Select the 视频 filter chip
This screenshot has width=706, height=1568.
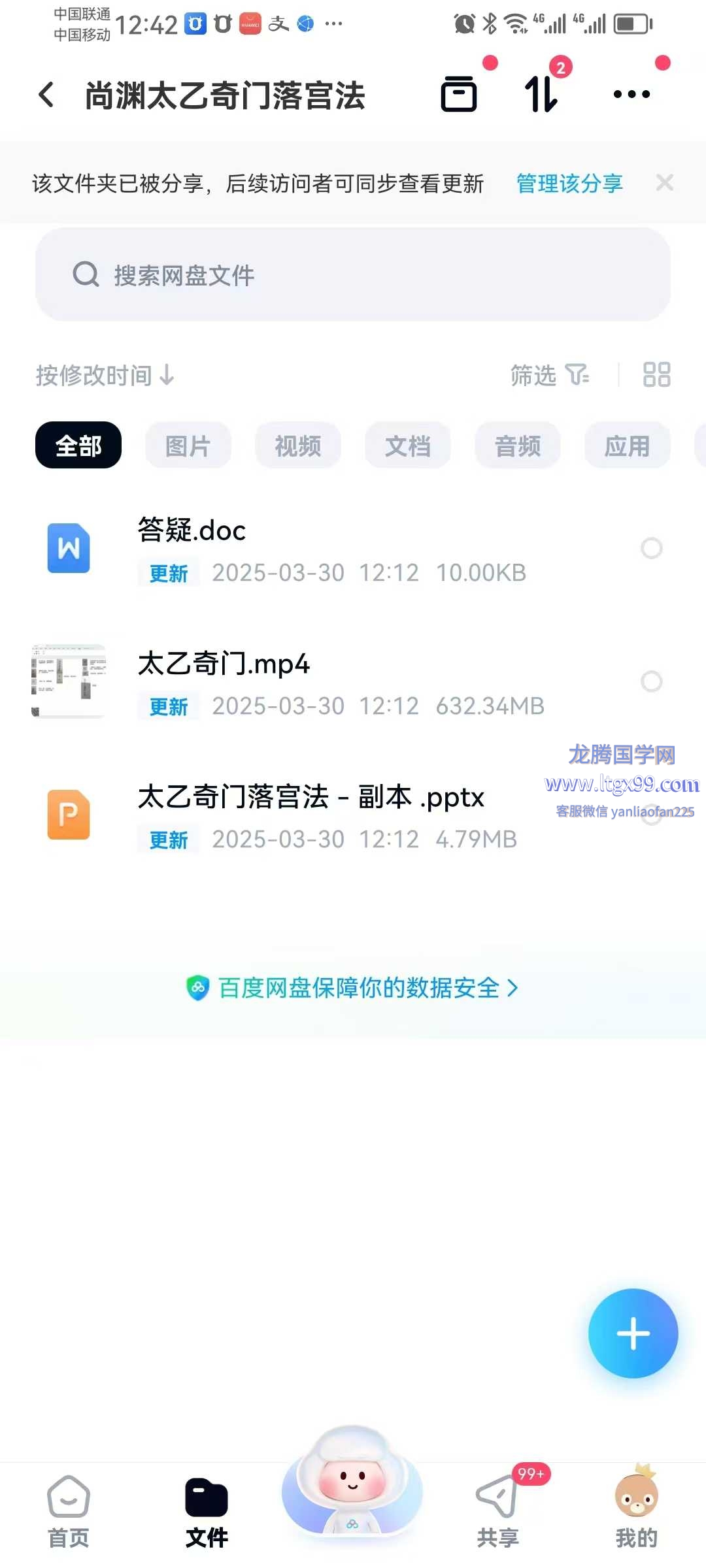click(298, 446)
